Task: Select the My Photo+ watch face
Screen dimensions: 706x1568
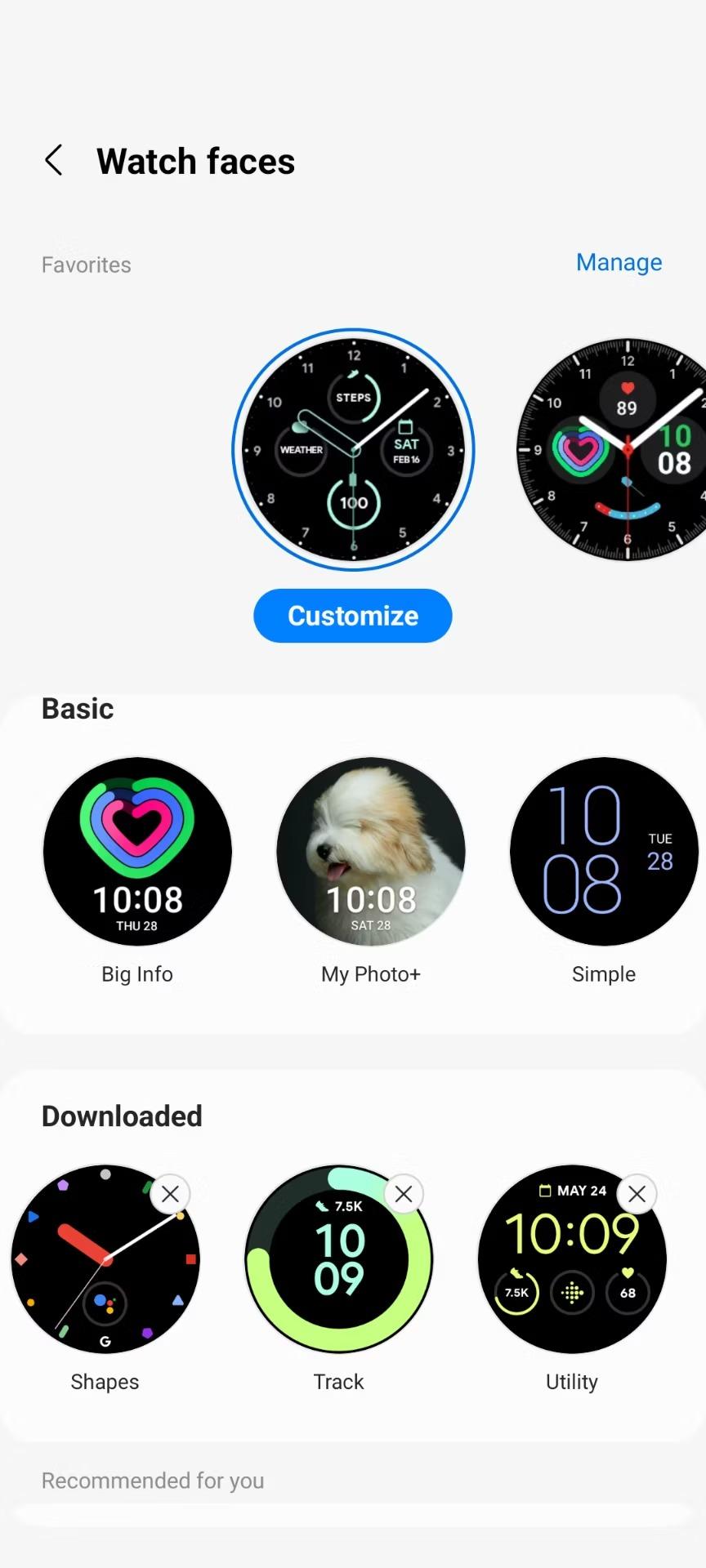Action: (x=371, y=852)
